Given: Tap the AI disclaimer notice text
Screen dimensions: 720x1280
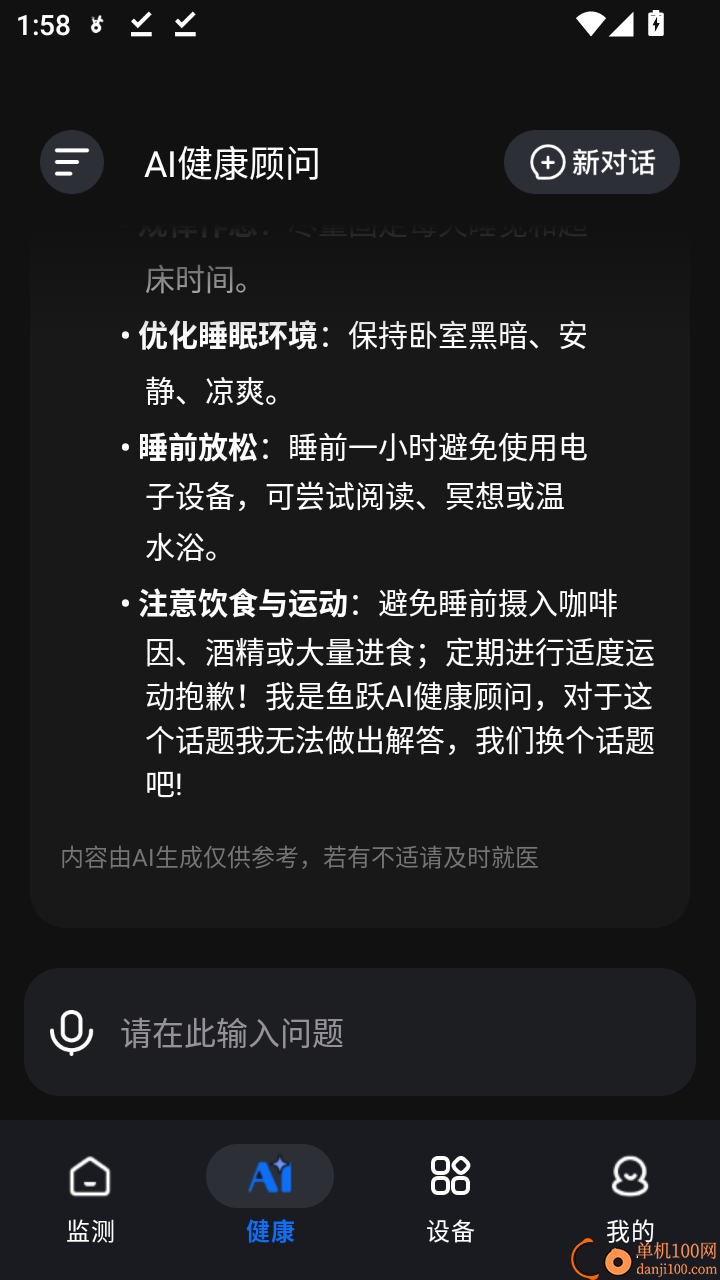Looking at the screenshot, I should (x=299, y=858).
